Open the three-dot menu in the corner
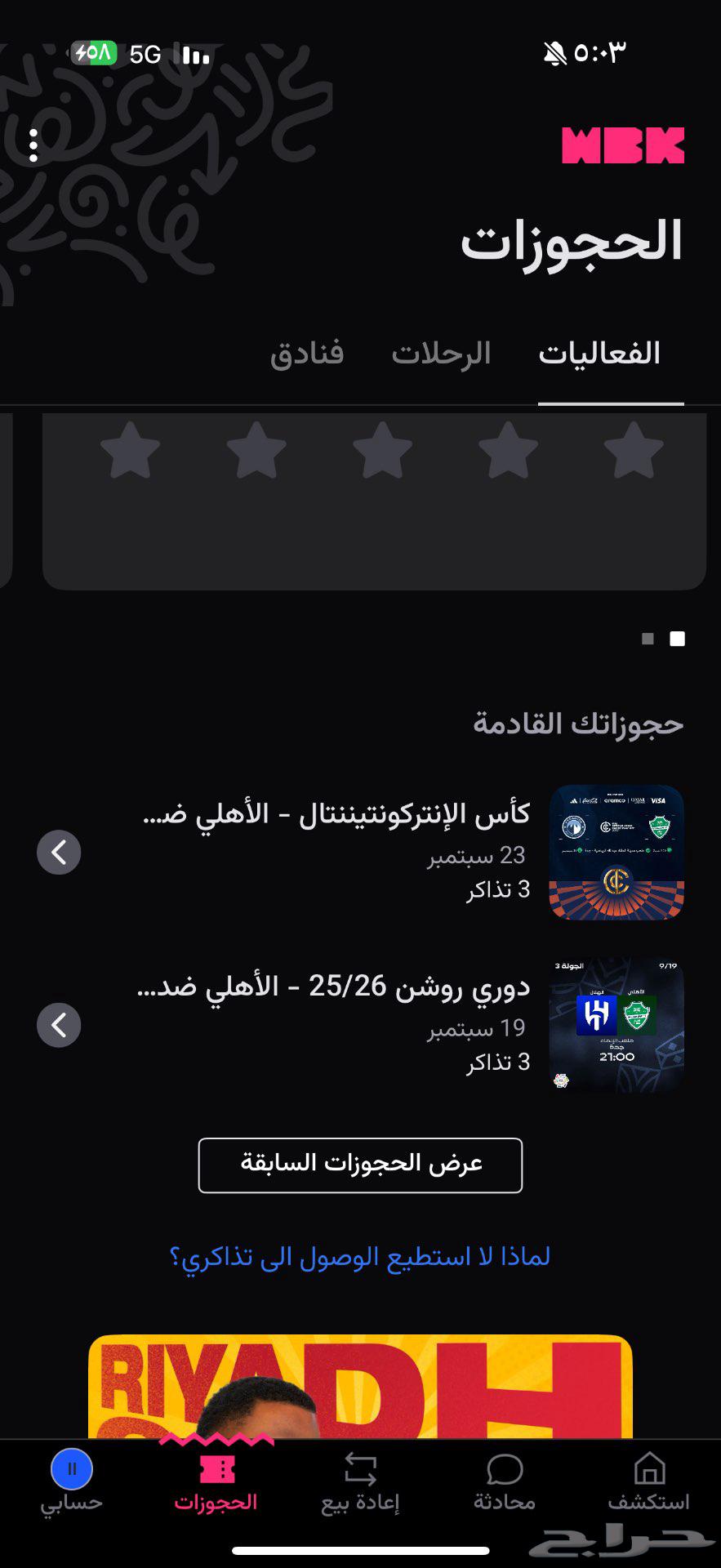This screenshot has width=721, height=1568. (33, 147)
